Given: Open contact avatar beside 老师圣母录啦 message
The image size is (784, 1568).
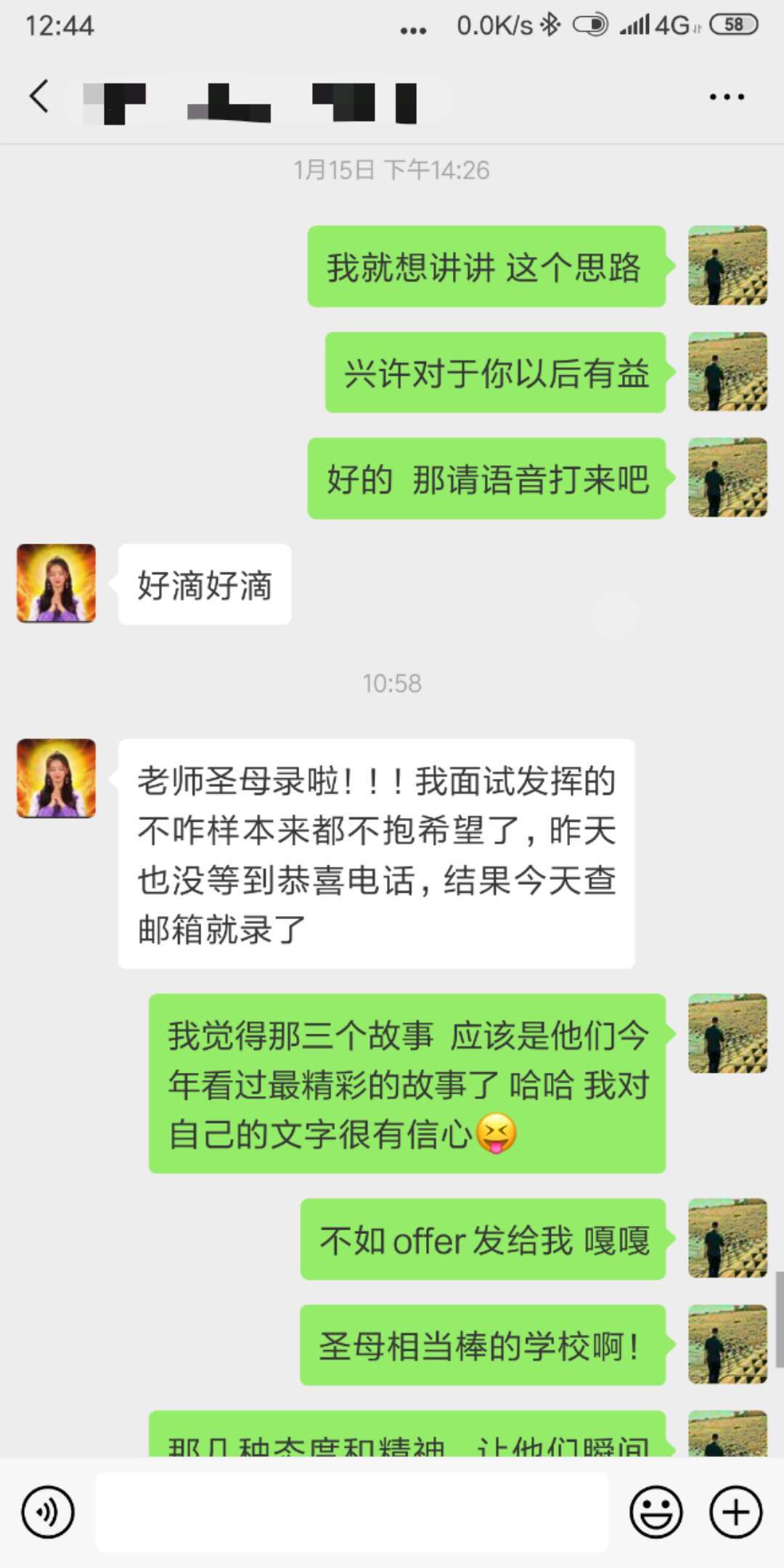Looking at the screenshot, I should click(x=57, y=778).
